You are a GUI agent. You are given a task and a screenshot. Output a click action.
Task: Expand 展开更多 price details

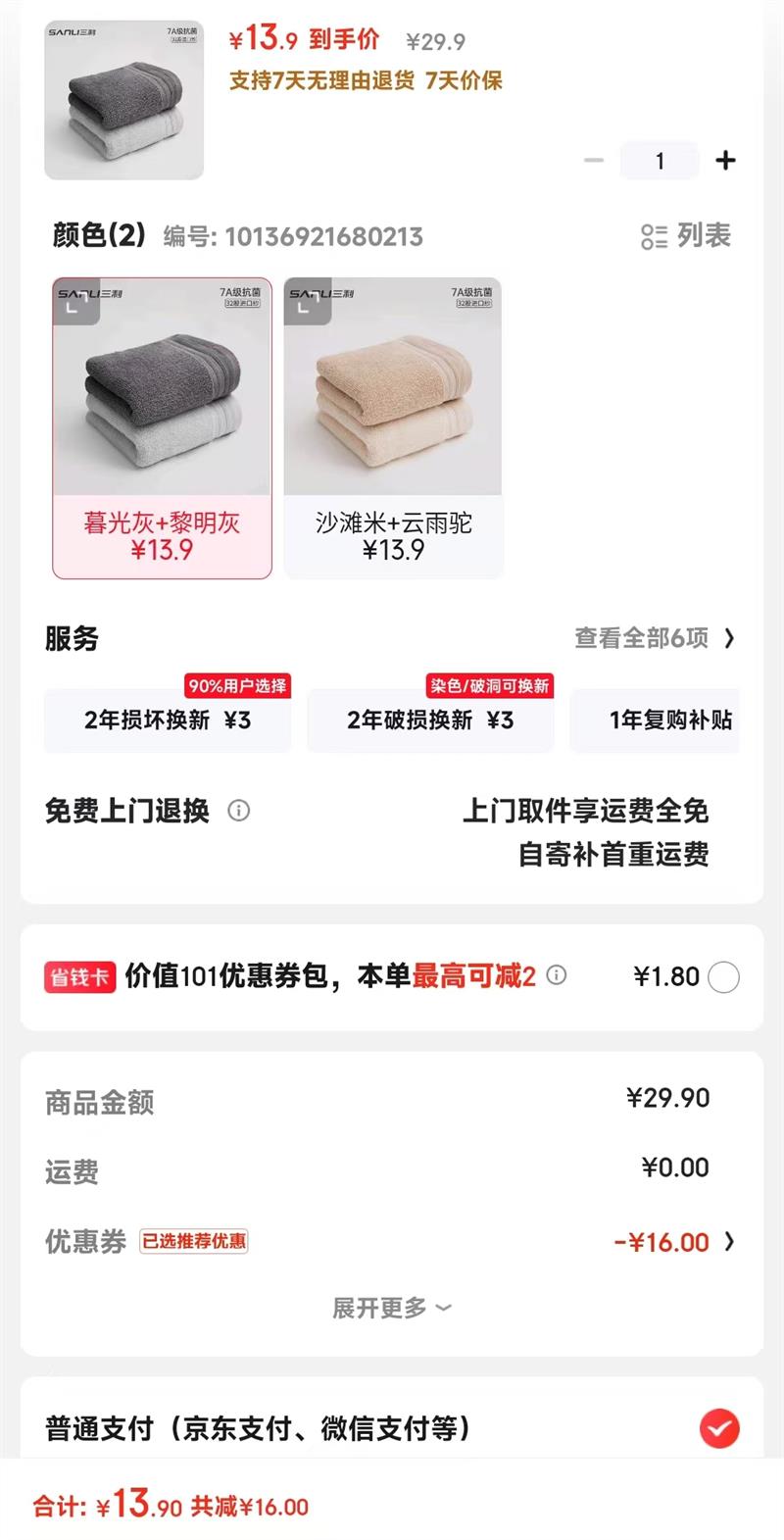(392, 1308)
